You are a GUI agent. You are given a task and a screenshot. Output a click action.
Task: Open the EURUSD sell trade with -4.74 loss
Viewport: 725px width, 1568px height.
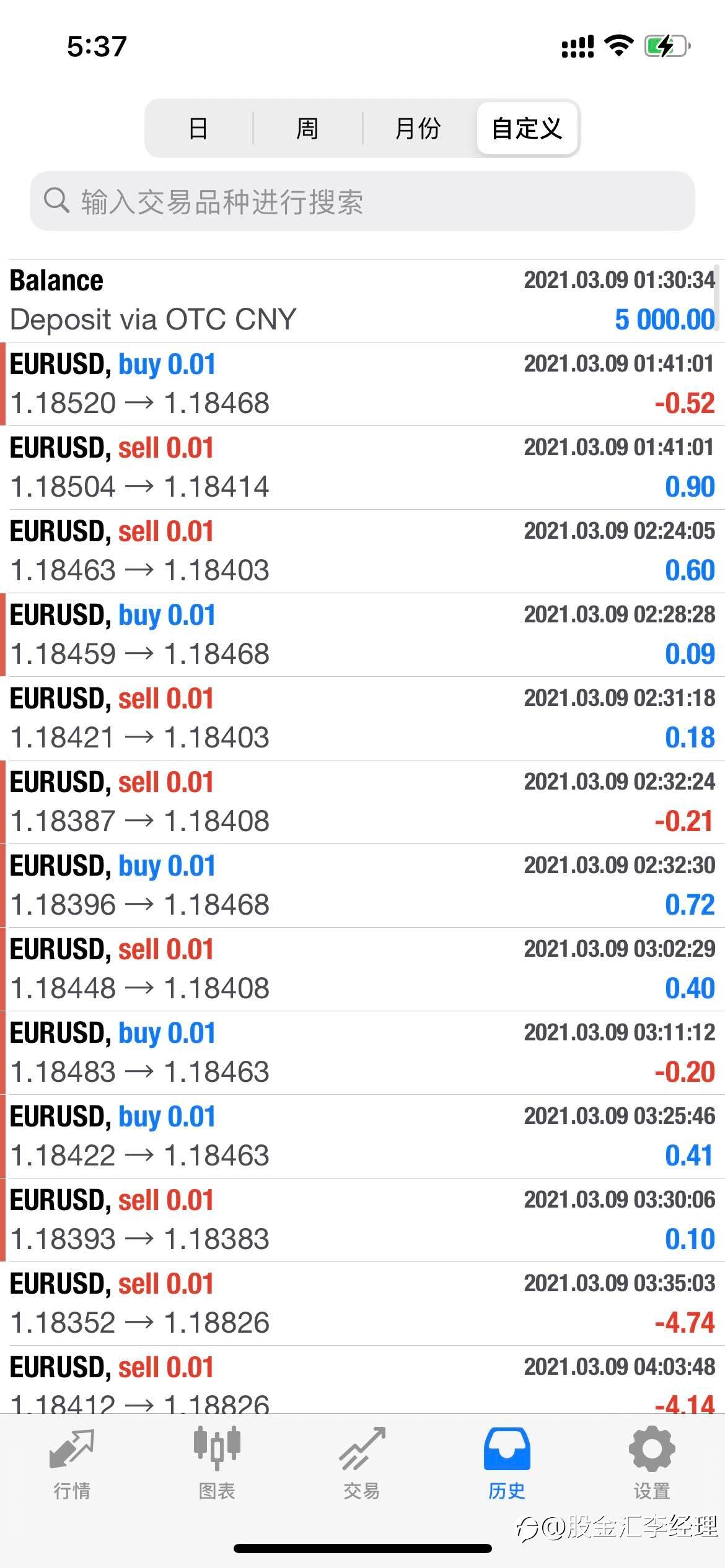pyautogui.click(x=362, y=1304)
